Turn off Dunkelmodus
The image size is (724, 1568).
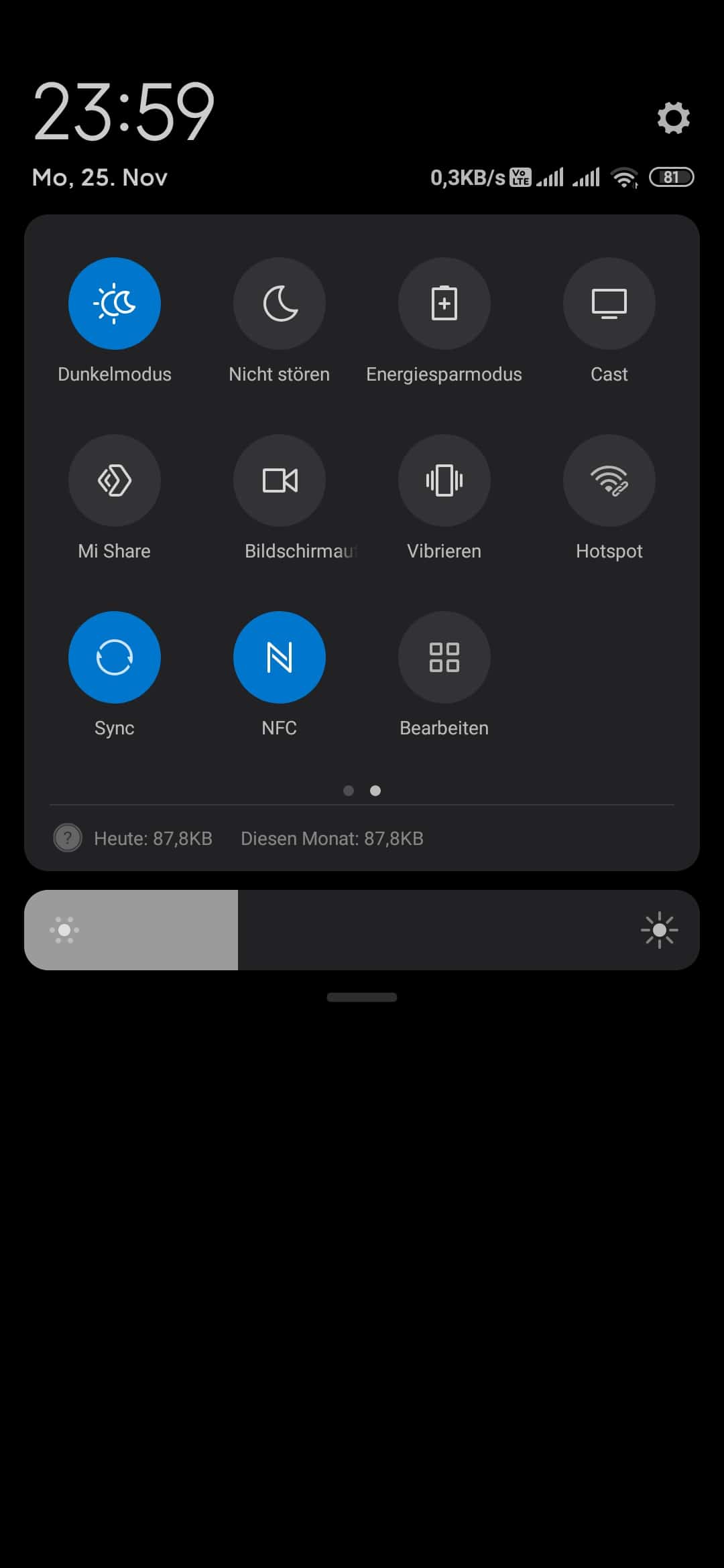[115, 304]
